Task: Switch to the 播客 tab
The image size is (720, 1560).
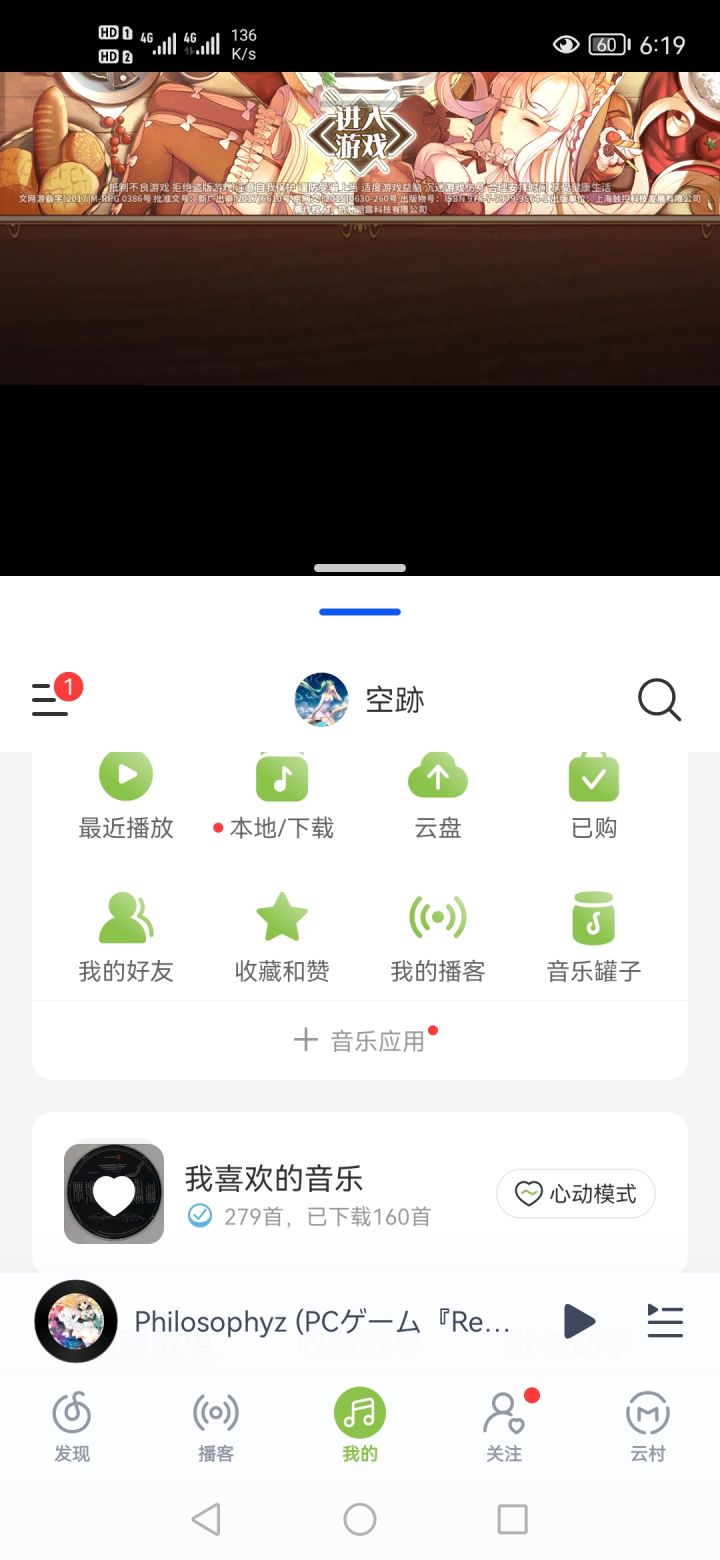Action: [x=216, y=1426]
